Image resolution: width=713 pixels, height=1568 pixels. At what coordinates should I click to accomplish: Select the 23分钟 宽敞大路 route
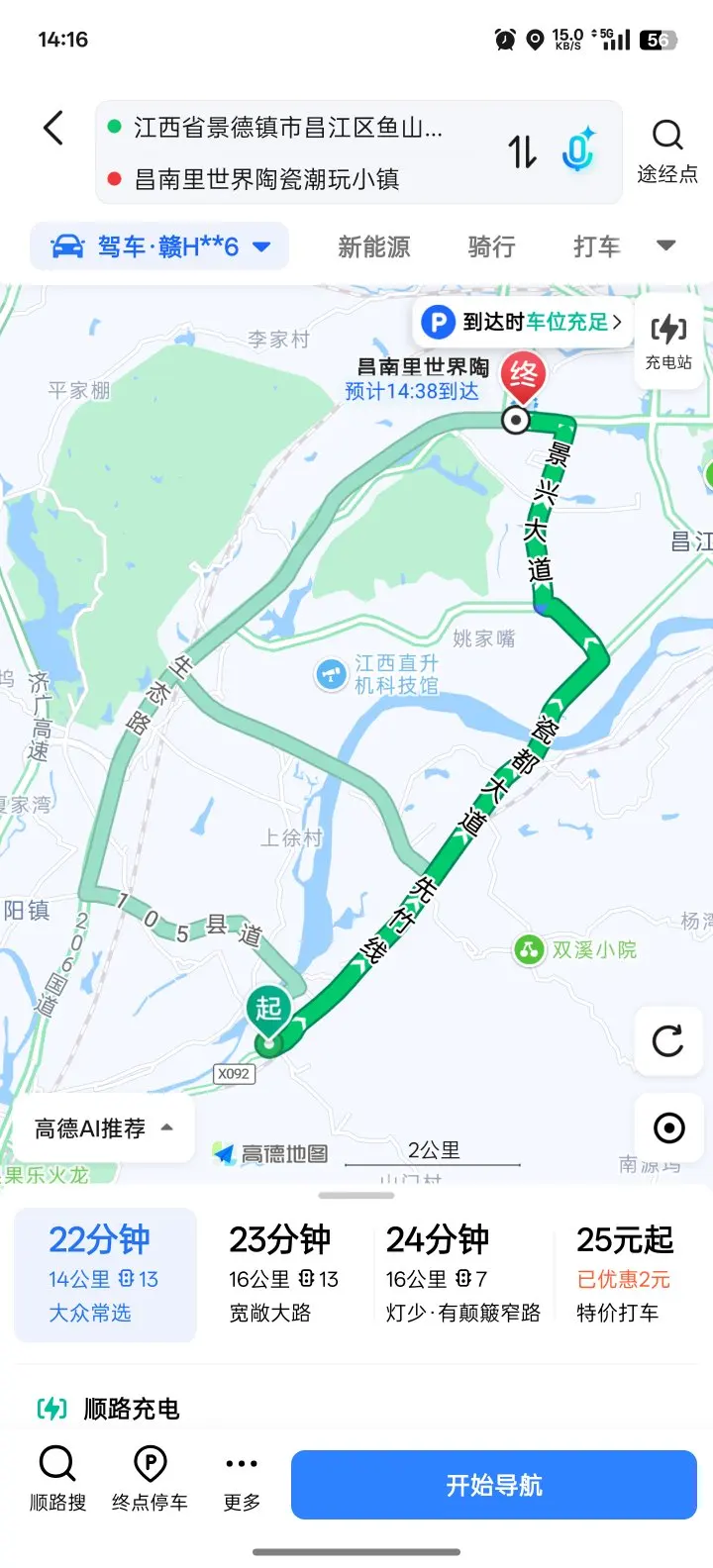tap(284, 1273)
